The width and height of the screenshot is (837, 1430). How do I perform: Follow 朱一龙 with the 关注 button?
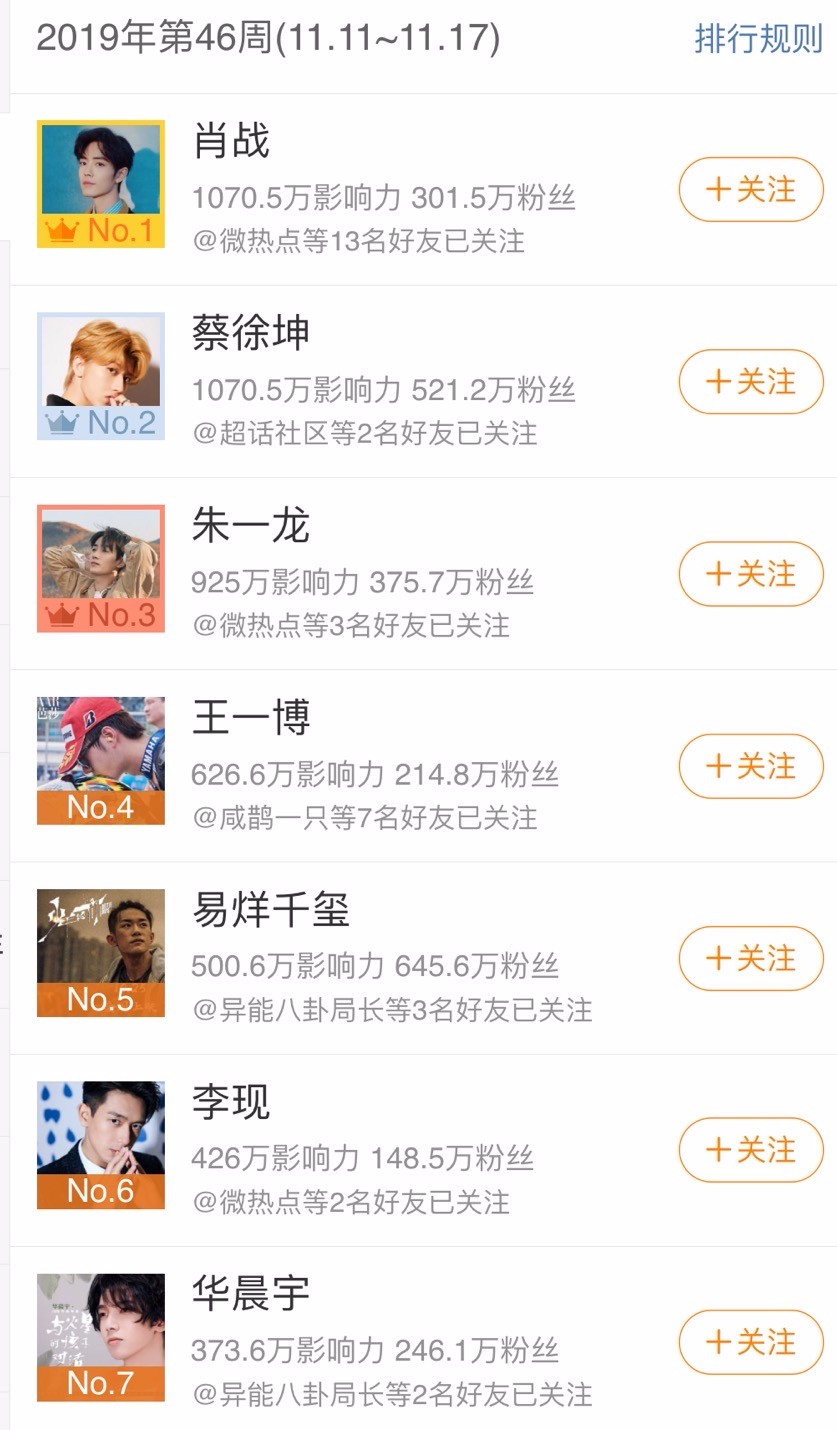(x=751, y=574)
